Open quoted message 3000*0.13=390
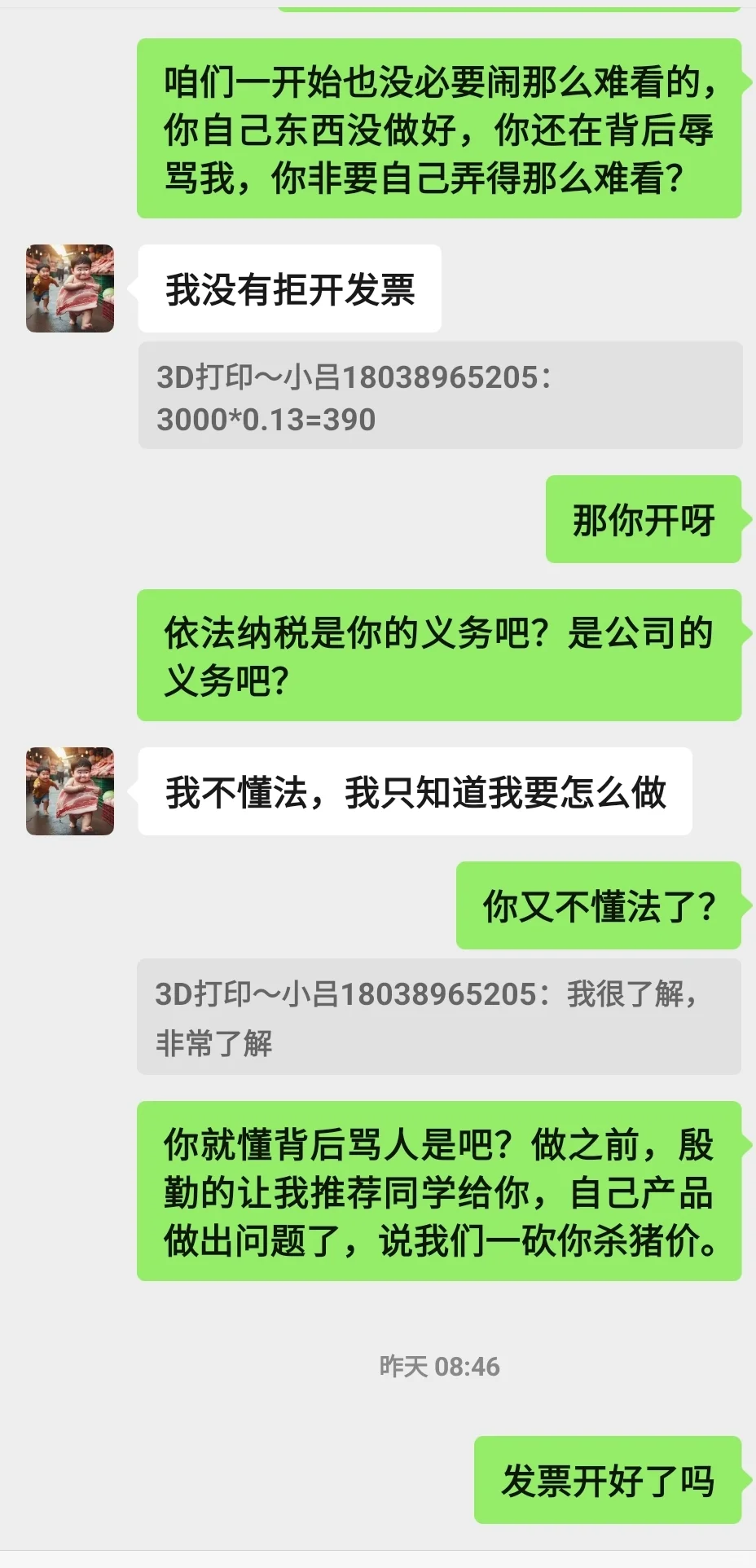 click(x=440, y=396)
